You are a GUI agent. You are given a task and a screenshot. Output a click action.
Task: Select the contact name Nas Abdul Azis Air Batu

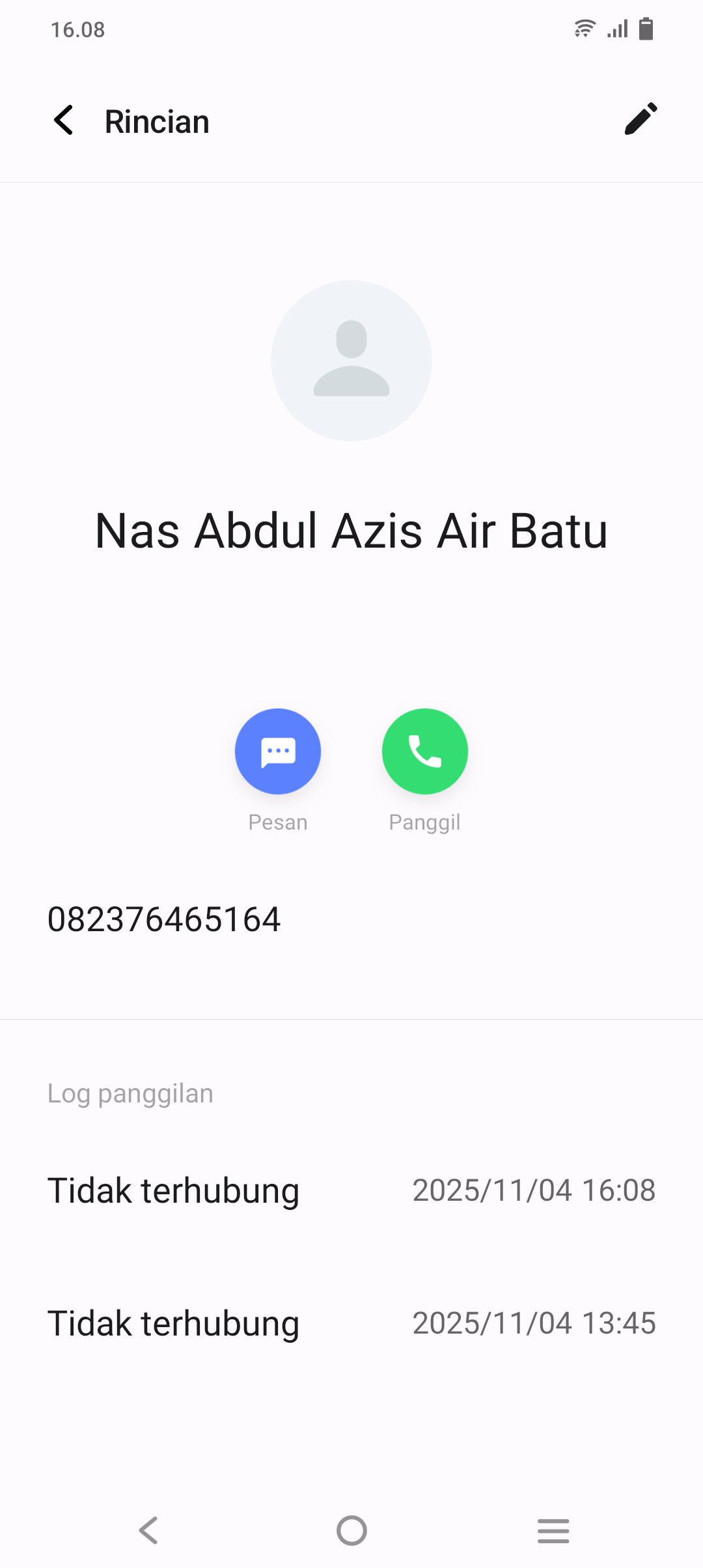pyautogui.click(x=351, y=531)
